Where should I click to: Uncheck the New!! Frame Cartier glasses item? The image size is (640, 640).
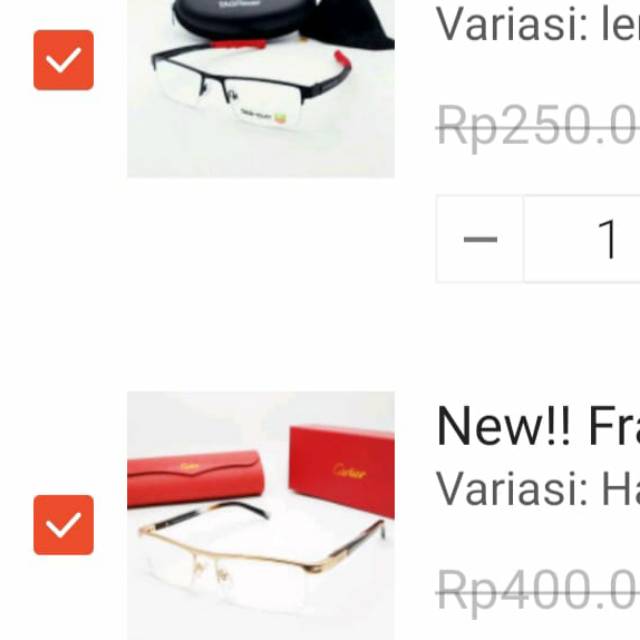point(63,524)
